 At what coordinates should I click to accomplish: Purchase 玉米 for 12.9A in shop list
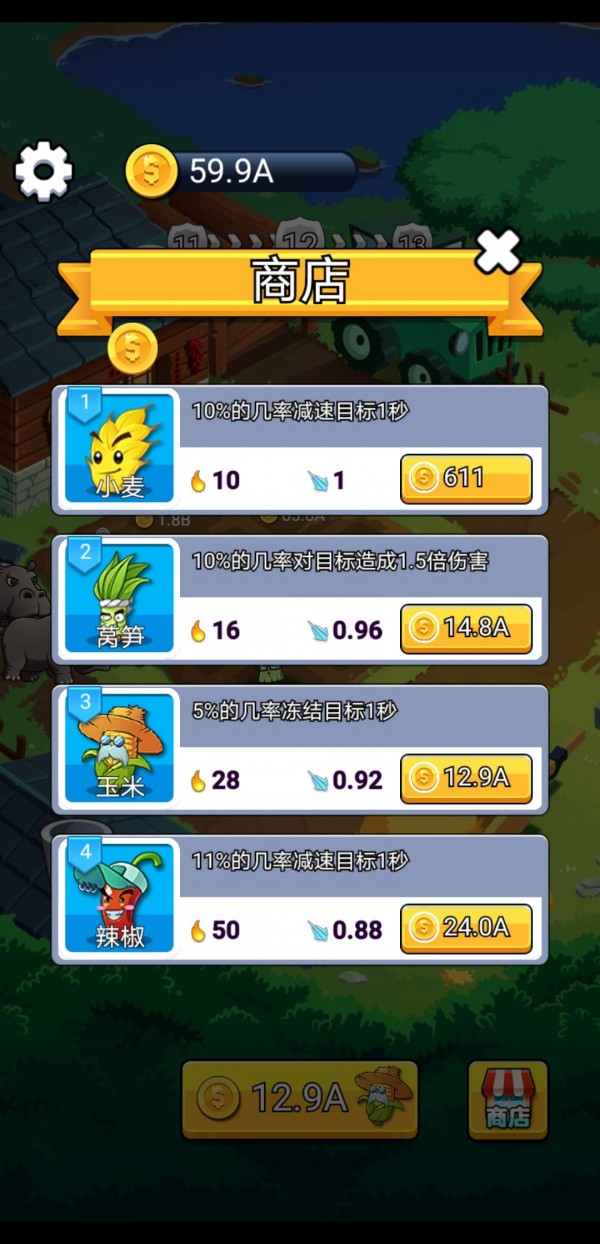point(466,779)
